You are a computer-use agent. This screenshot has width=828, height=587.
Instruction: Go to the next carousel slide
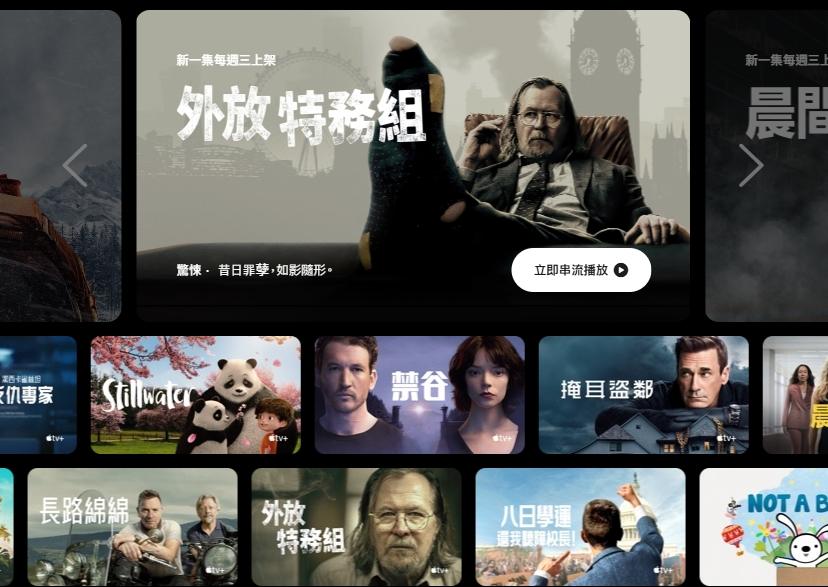[x=751, y=165]
